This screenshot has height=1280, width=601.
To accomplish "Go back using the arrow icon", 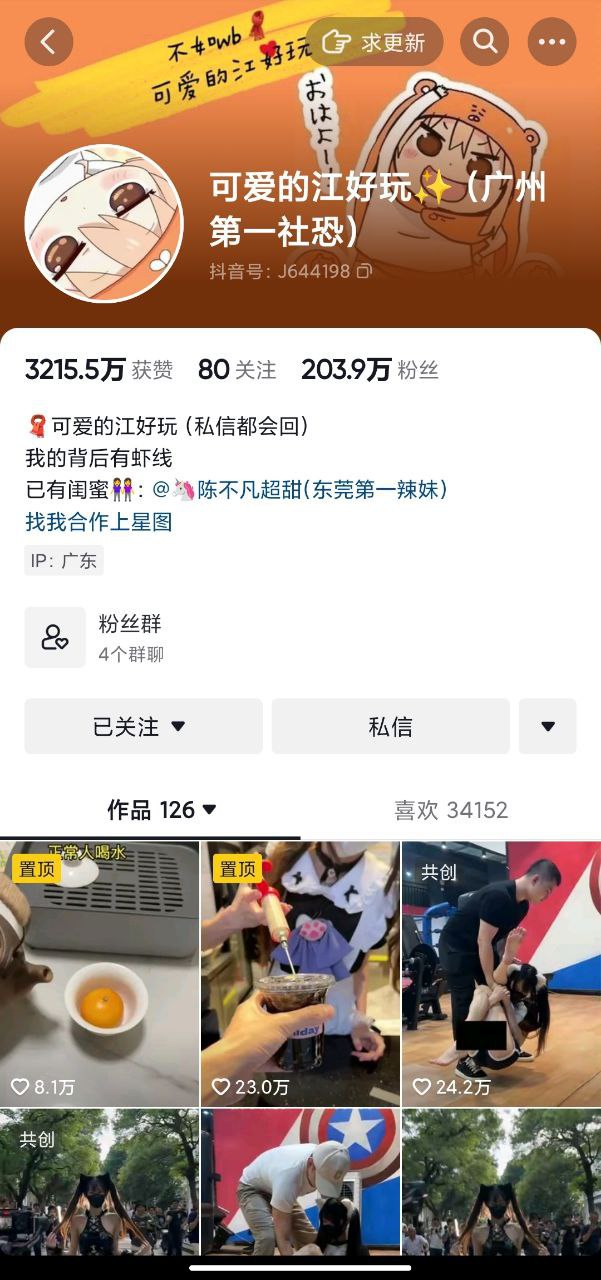I will click(48, 42).
